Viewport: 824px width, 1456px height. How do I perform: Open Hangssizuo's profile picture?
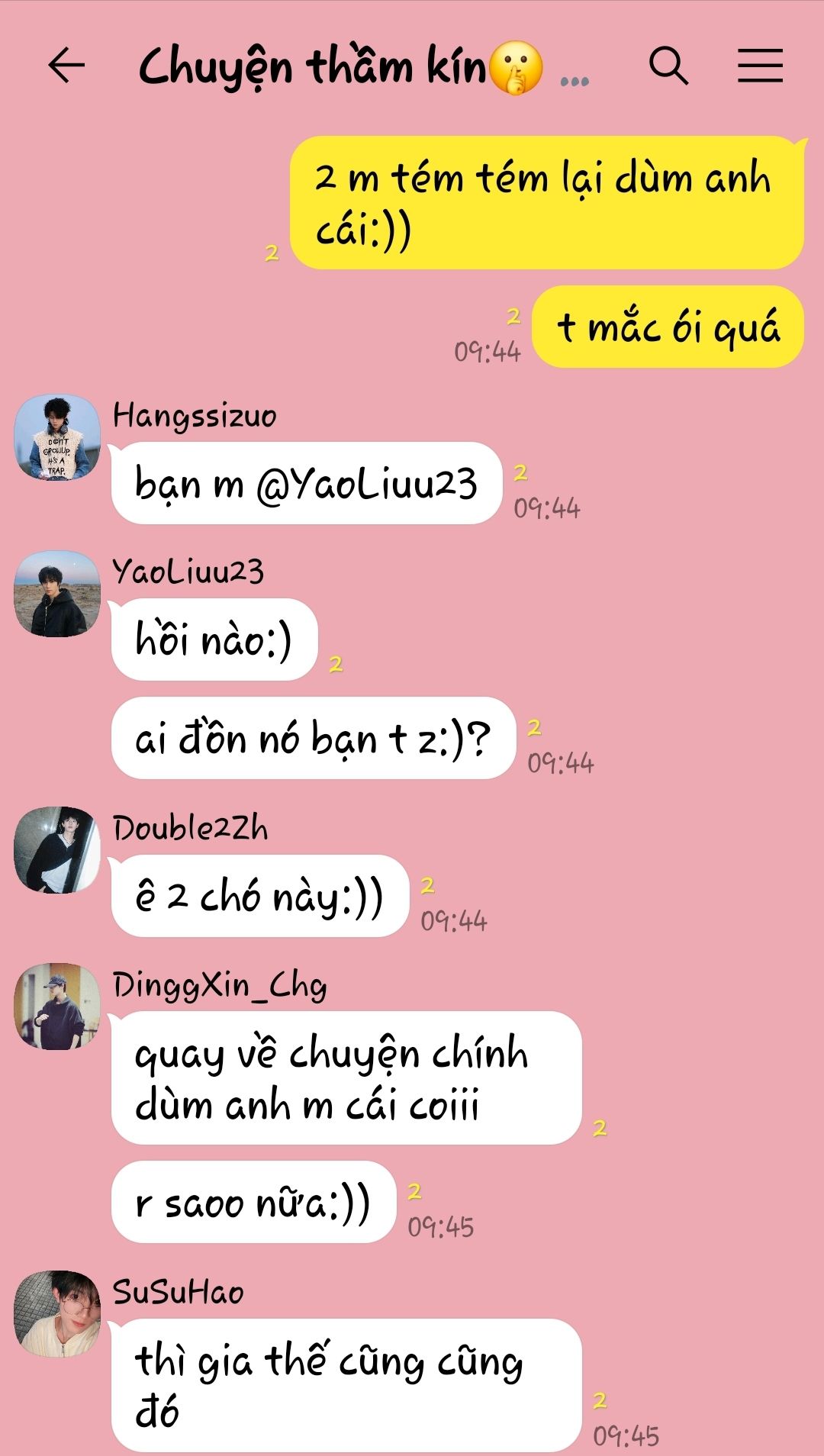pyautogui.click(x=57, y=437)
